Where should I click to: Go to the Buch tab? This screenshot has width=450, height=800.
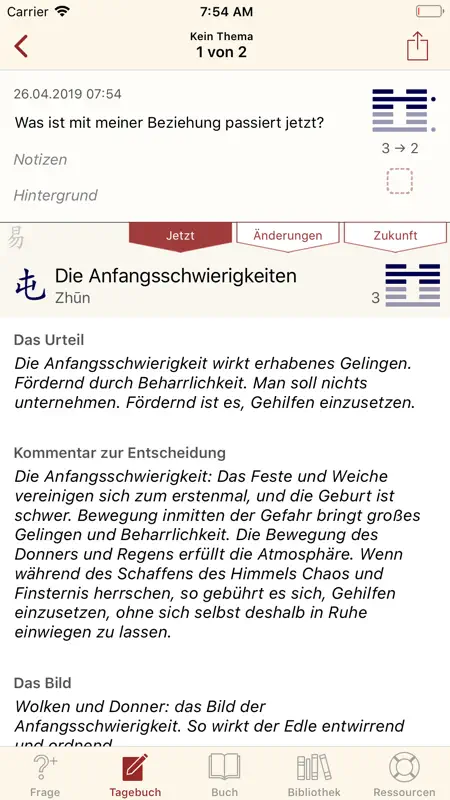[x=224, y=776]
